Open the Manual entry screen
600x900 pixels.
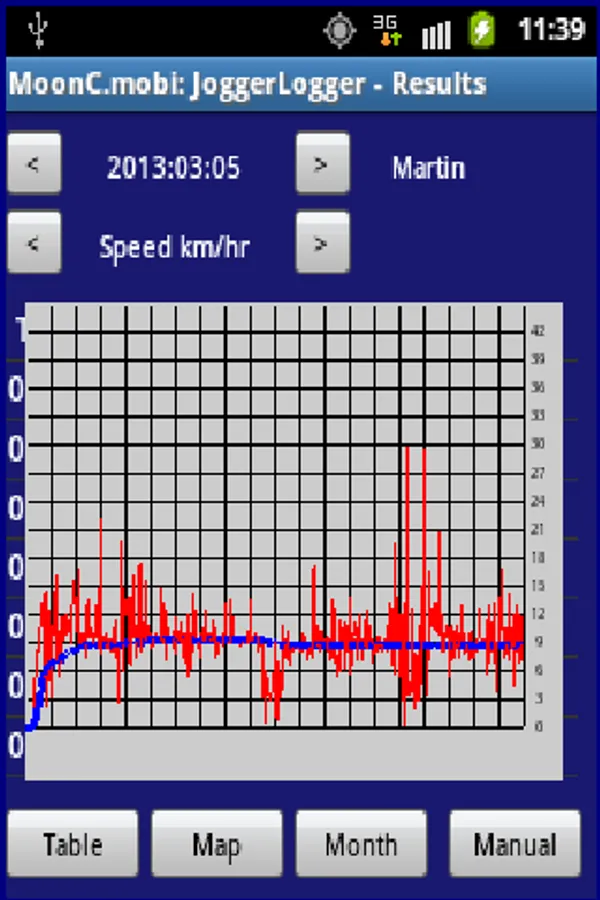(x=515, y=845)
